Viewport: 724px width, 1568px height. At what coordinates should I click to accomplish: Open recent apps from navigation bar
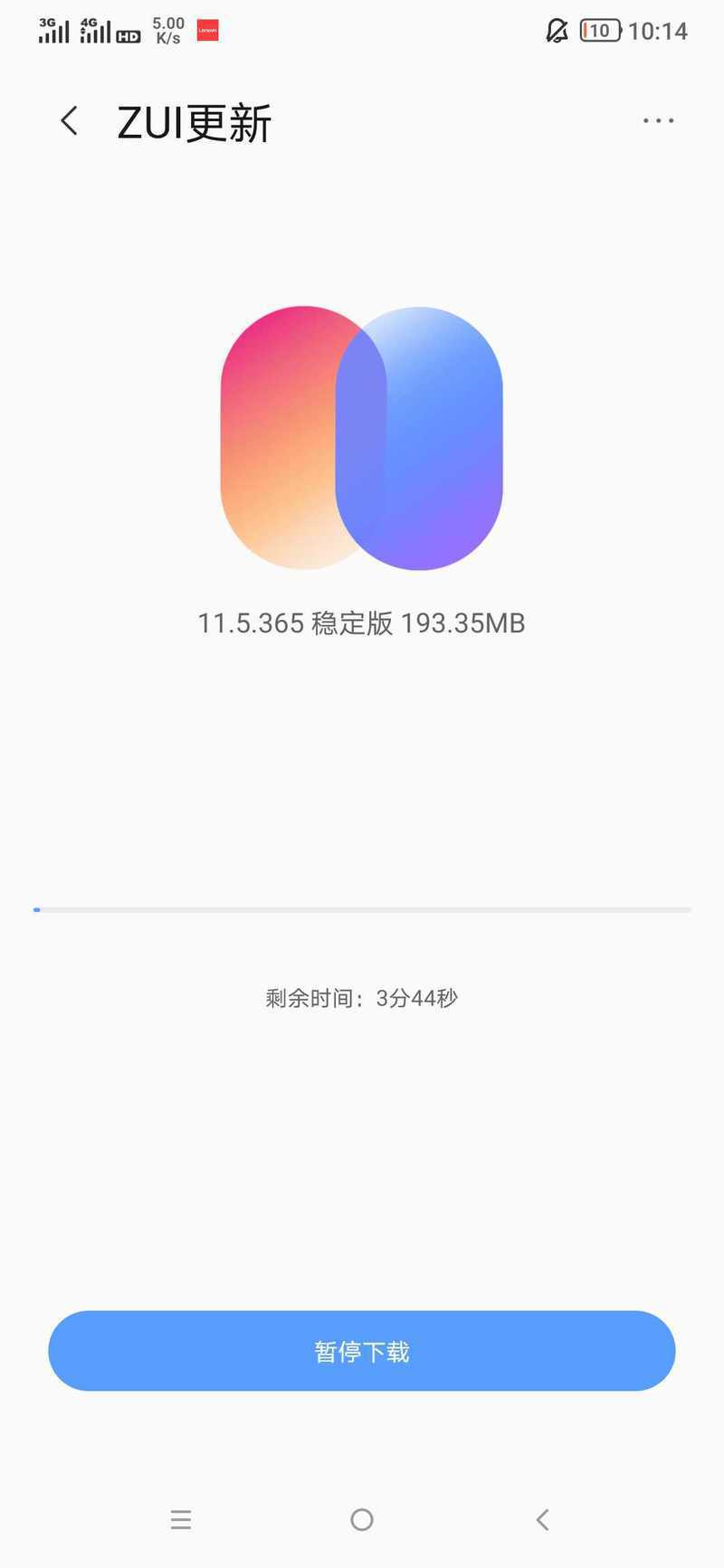point(181,1520)
